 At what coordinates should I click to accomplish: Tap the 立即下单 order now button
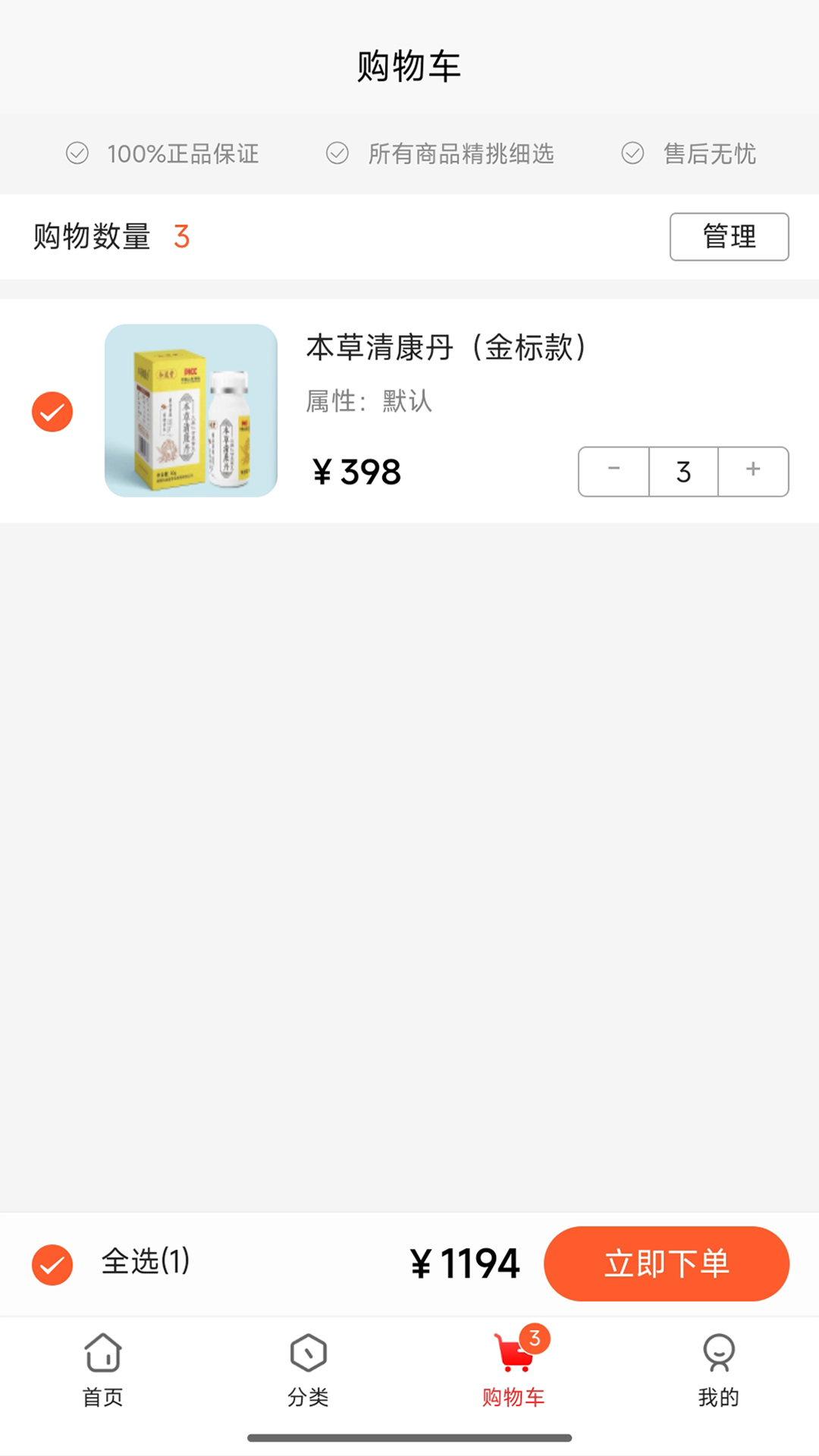point(666,1263)
